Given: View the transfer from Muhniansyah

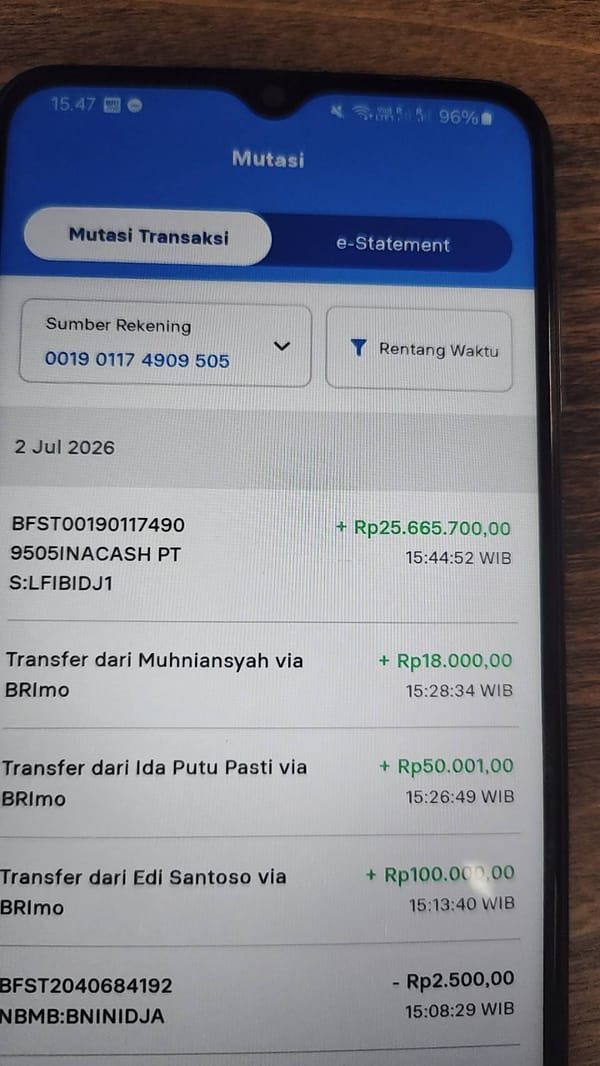Looking at the screenshot, I should tap(260, 675).
